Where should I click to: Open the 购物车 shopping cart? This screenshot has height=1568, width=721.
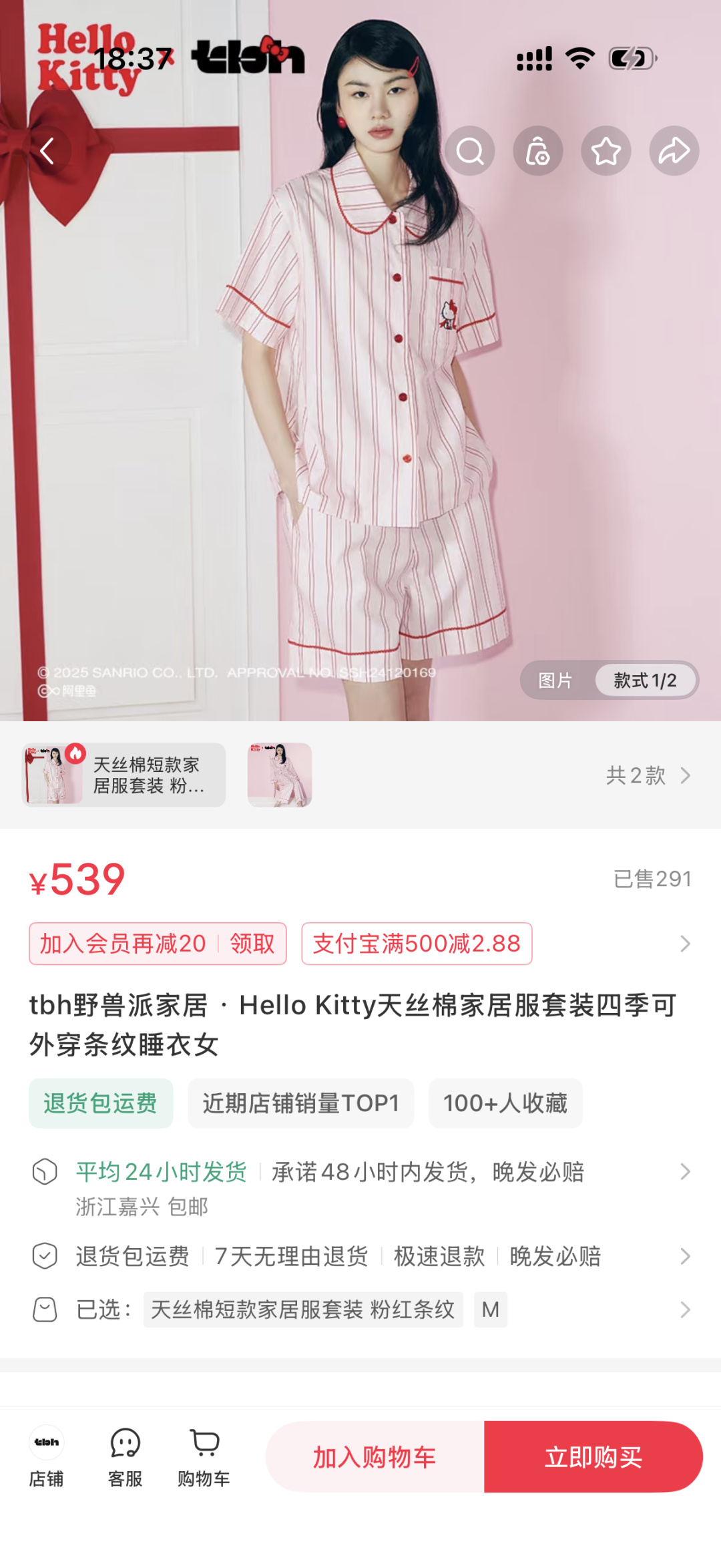click(204, 1456)
